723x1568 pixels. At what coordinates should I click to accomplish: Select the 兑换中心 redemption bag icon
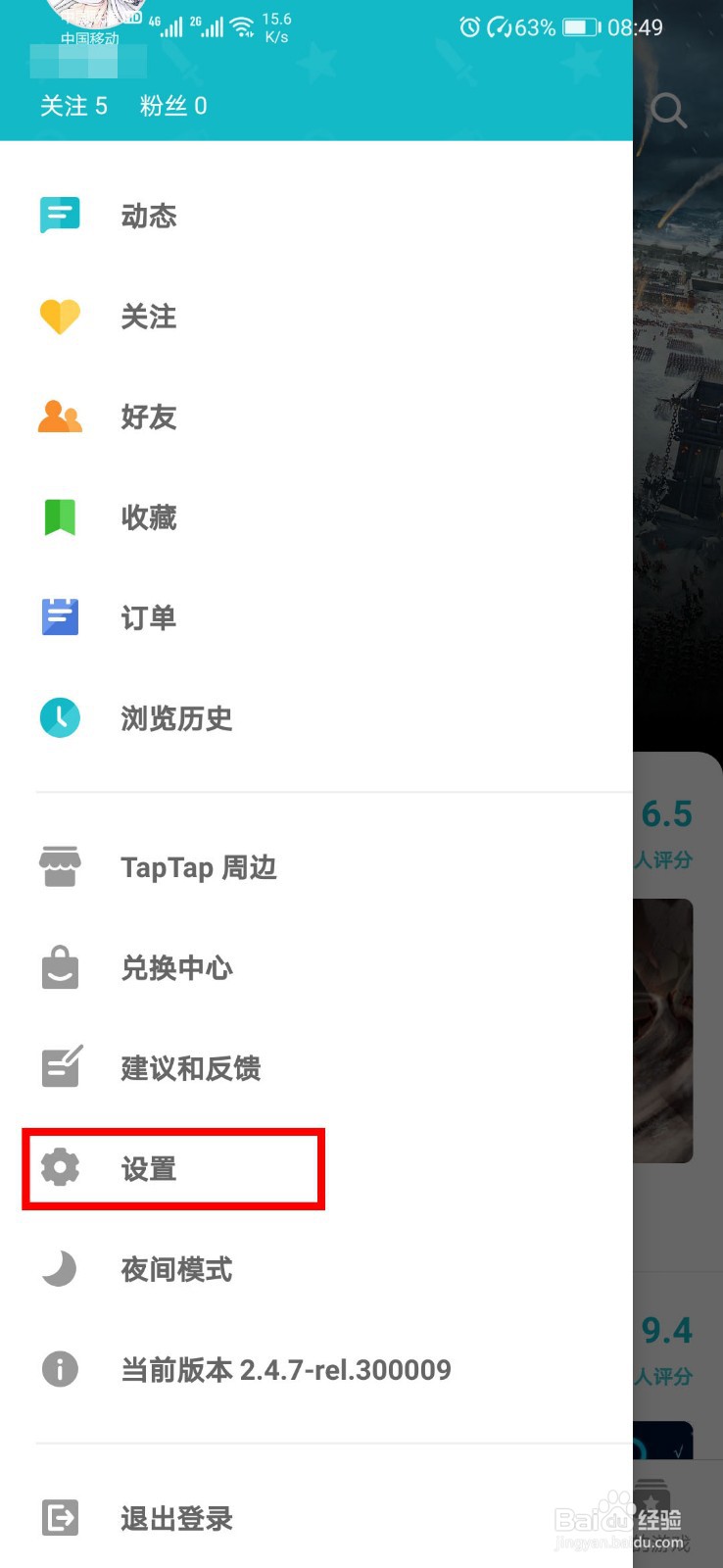(x=60, y=967)
